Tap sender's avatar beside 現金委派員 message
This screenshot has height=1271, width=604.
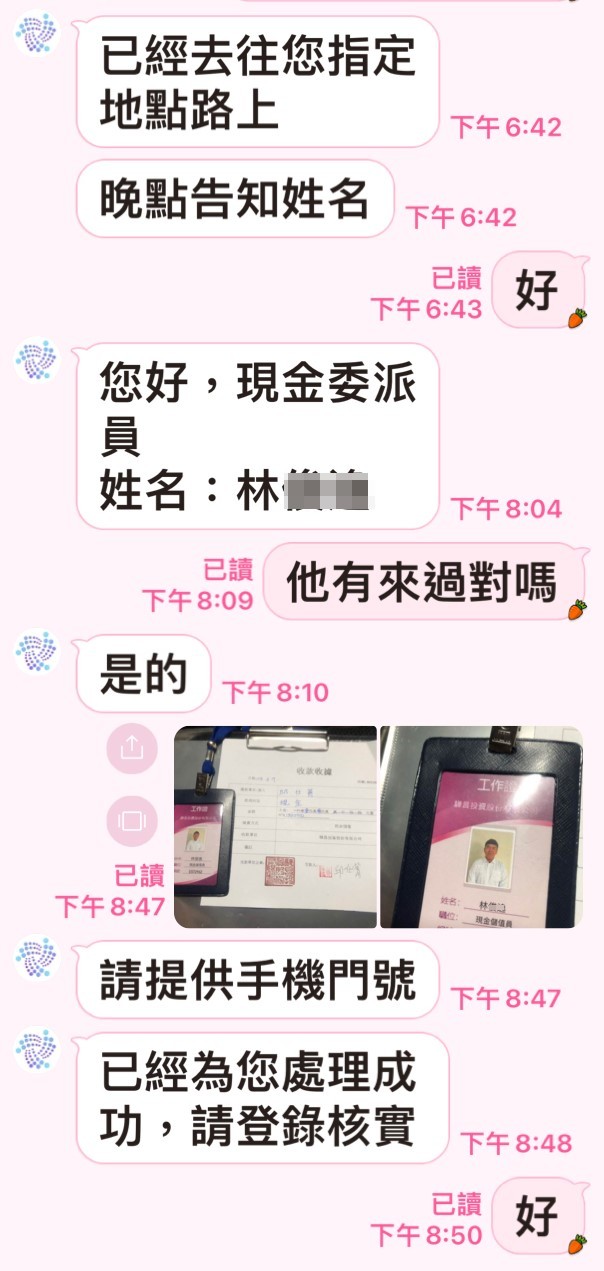[37, 361]
